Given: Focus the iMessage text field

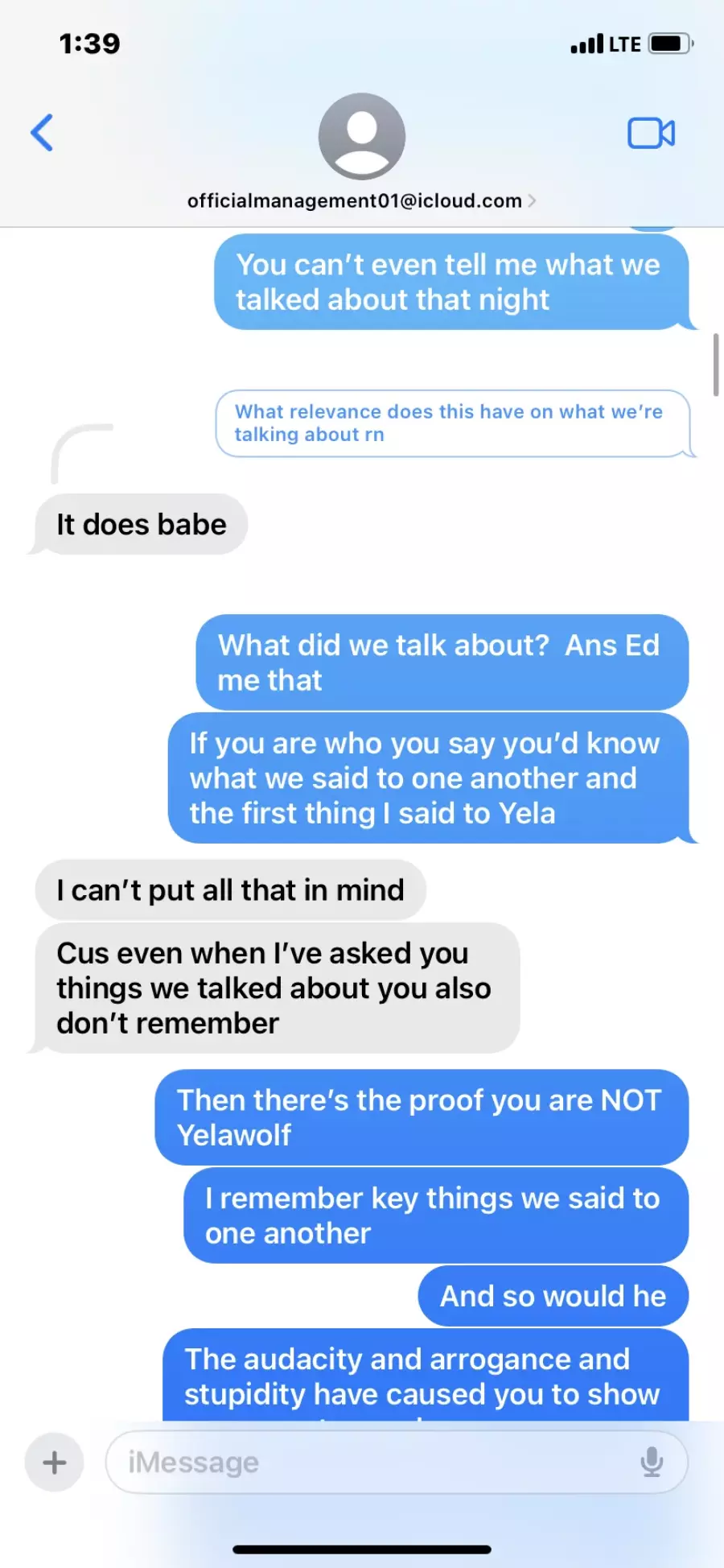Looking at the screenshot, I should point(370,1462).
